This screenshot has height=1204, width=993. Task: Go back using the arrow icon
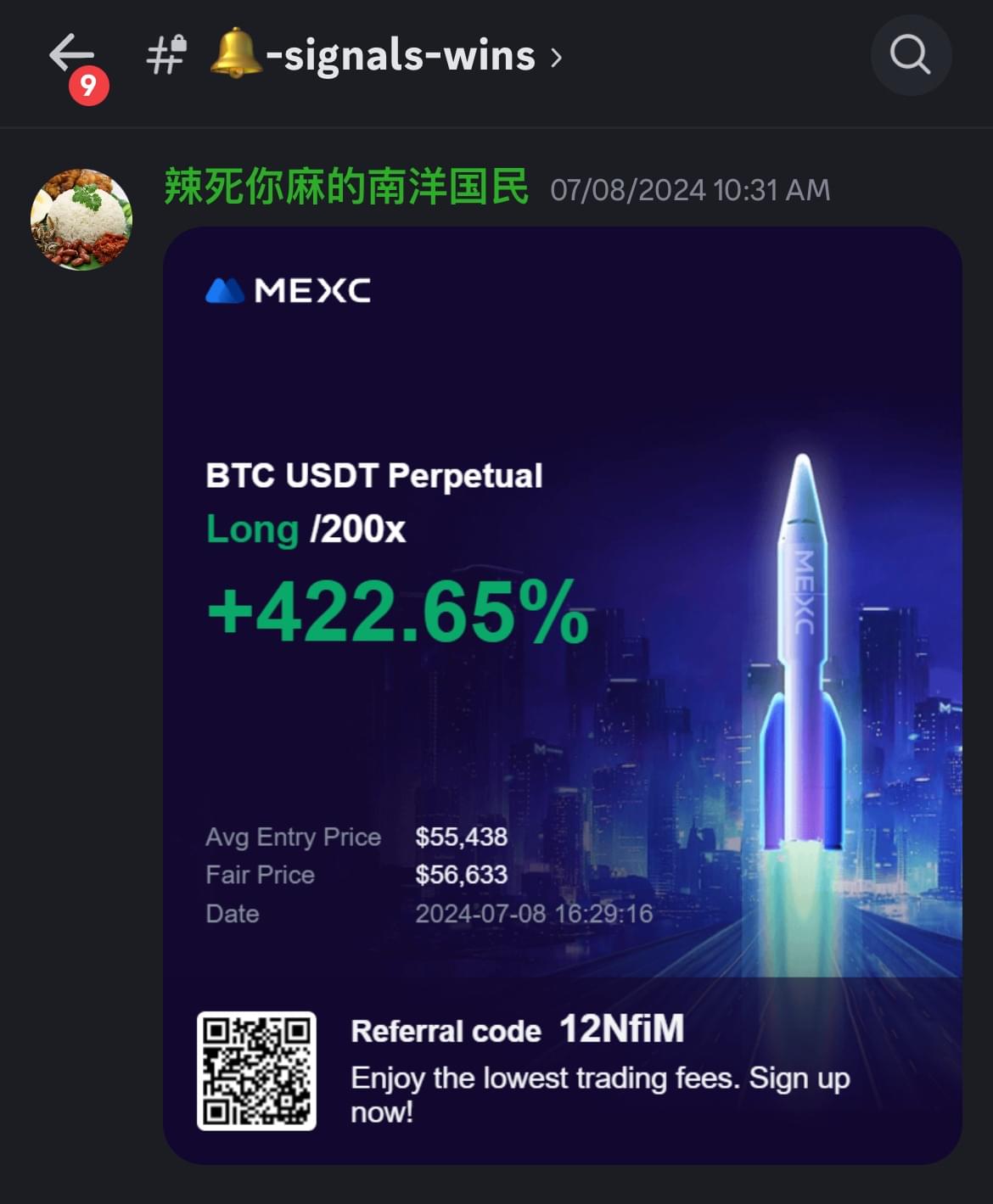pos(71,54)
